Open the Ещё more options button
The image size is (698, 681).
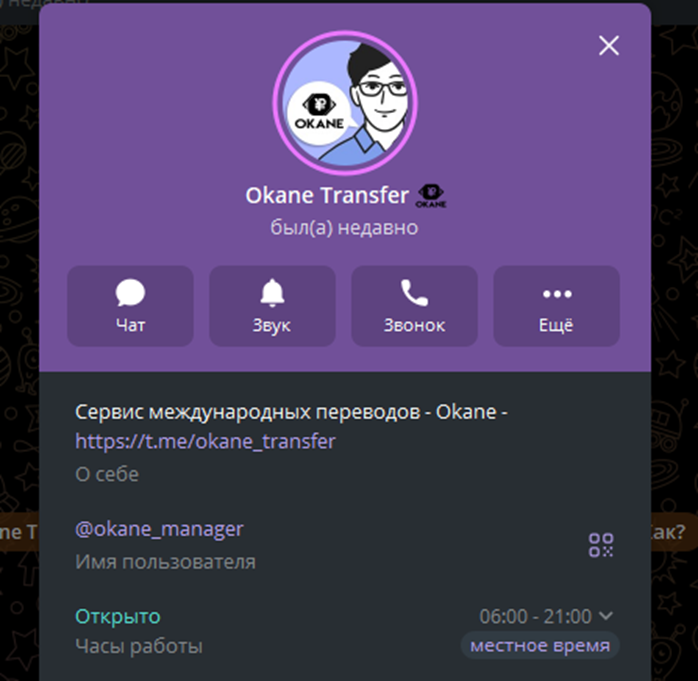(556, 306)
